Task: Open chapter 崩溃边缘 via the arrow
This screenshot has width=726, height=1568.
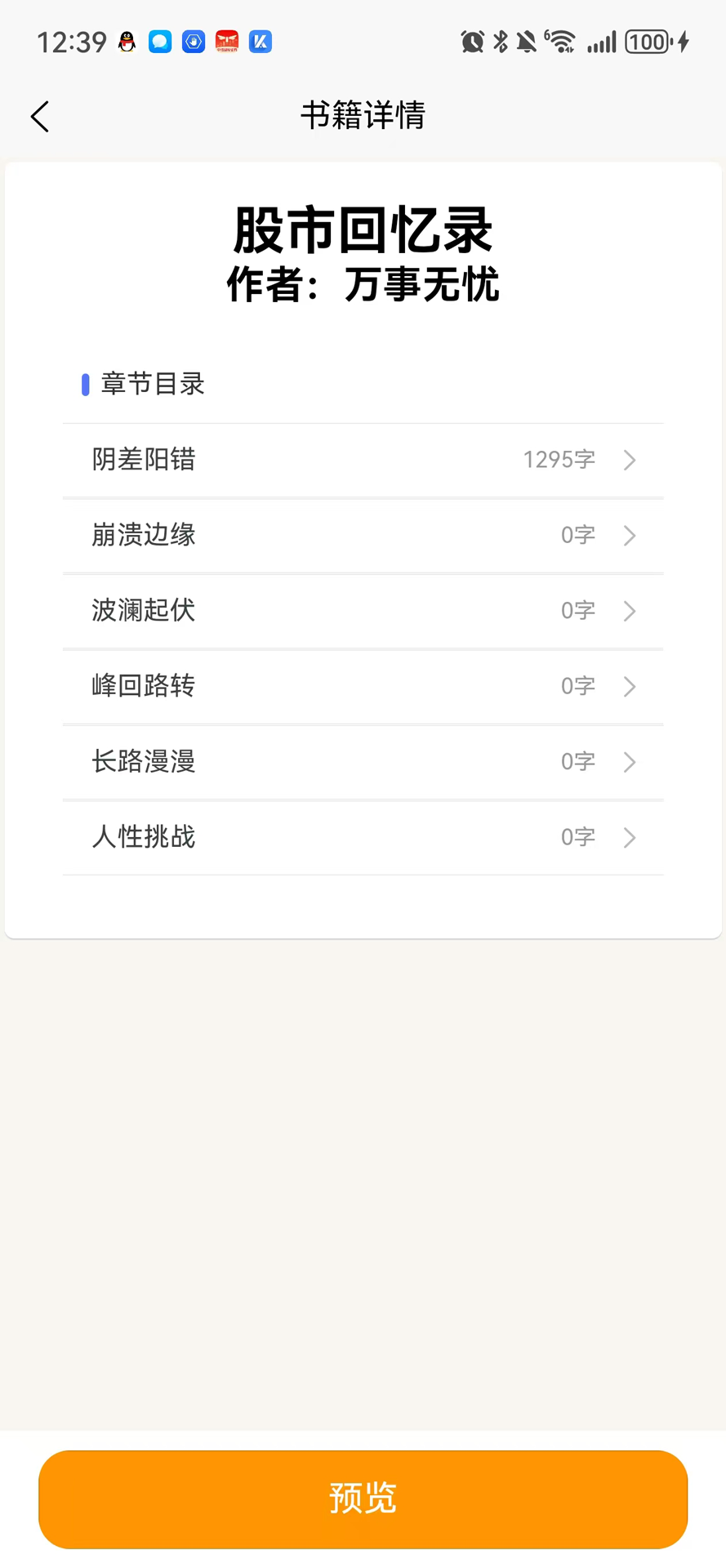Action: click(x=629, y=535)
